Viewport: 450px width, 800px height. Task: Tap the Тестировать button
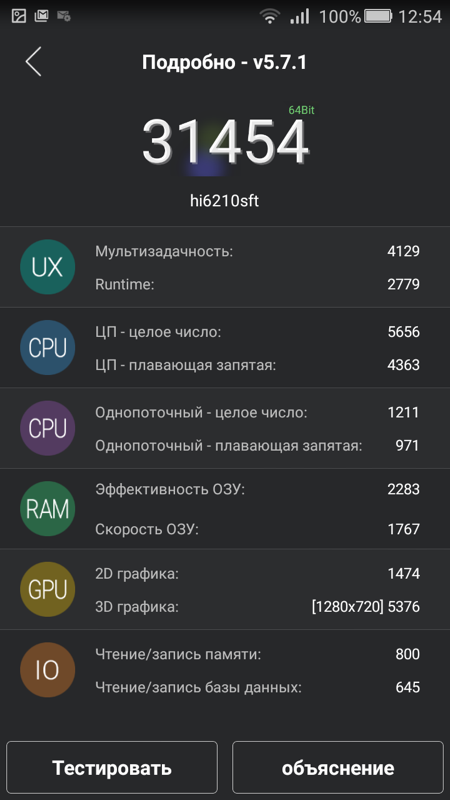coord(112,768)
